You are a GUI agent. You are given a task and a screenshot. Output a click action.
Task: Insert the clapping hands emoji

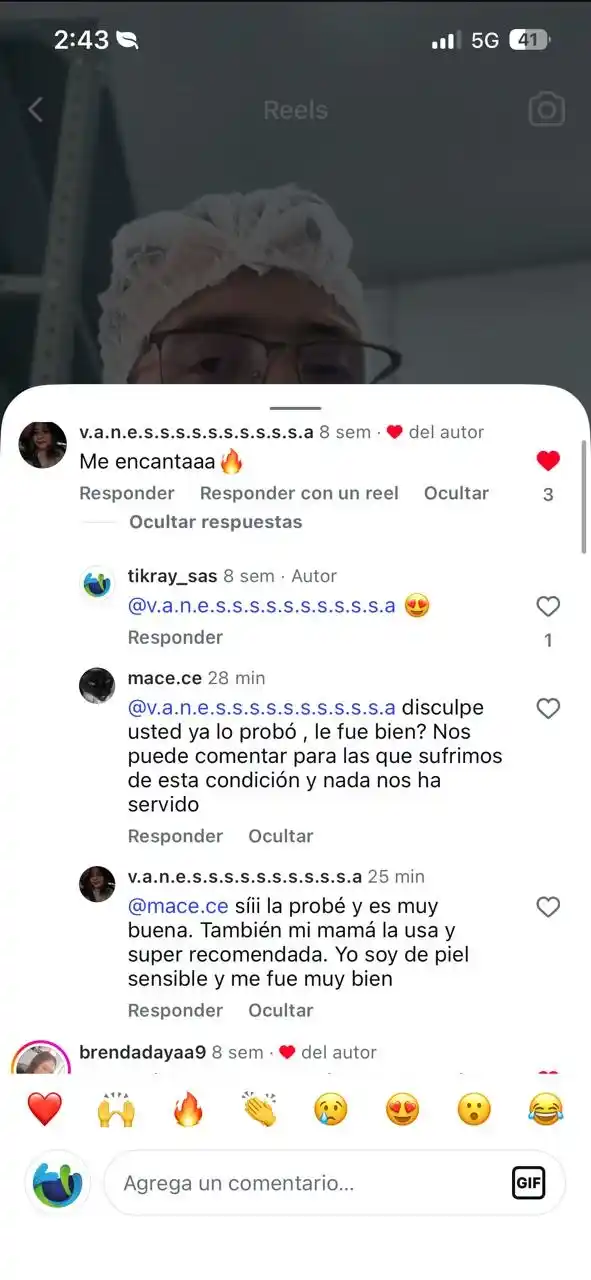click(260, 1109)
